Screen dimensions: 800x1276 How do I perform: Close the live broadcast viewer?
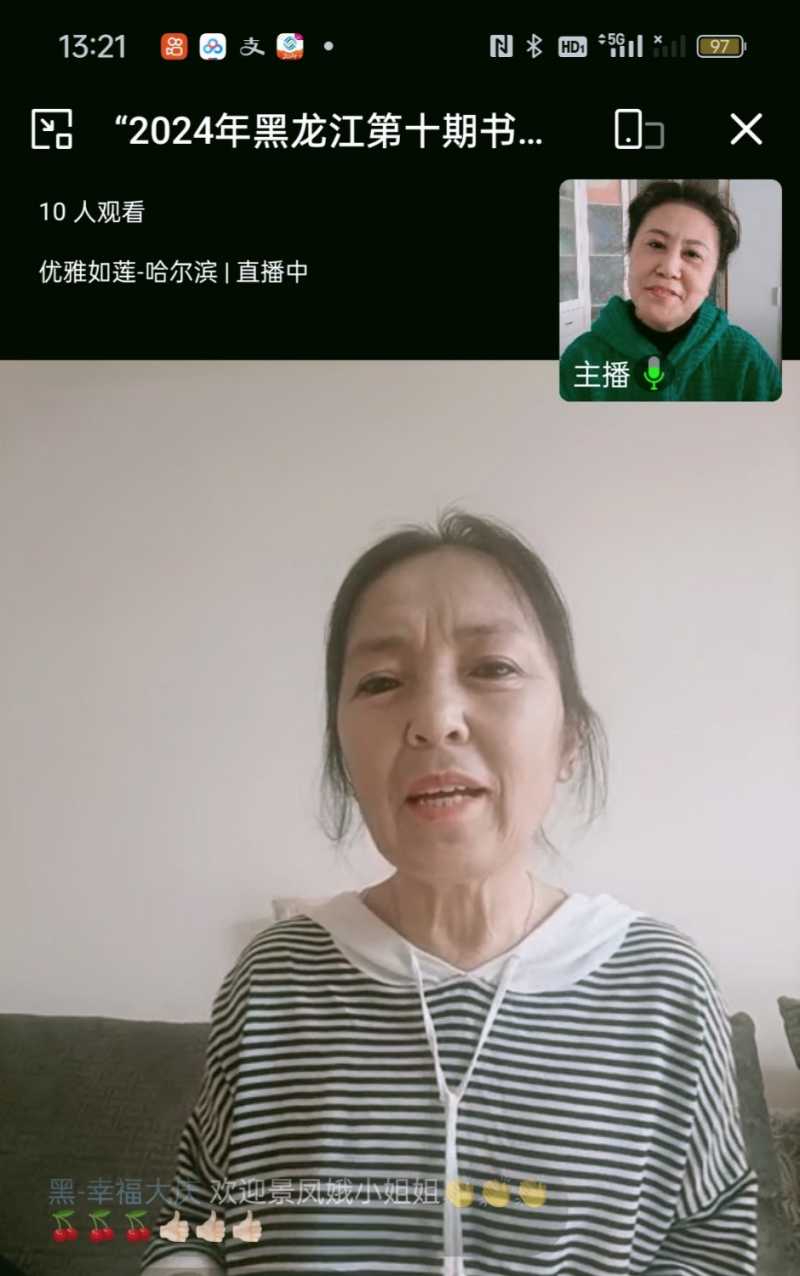coord(746,129)
